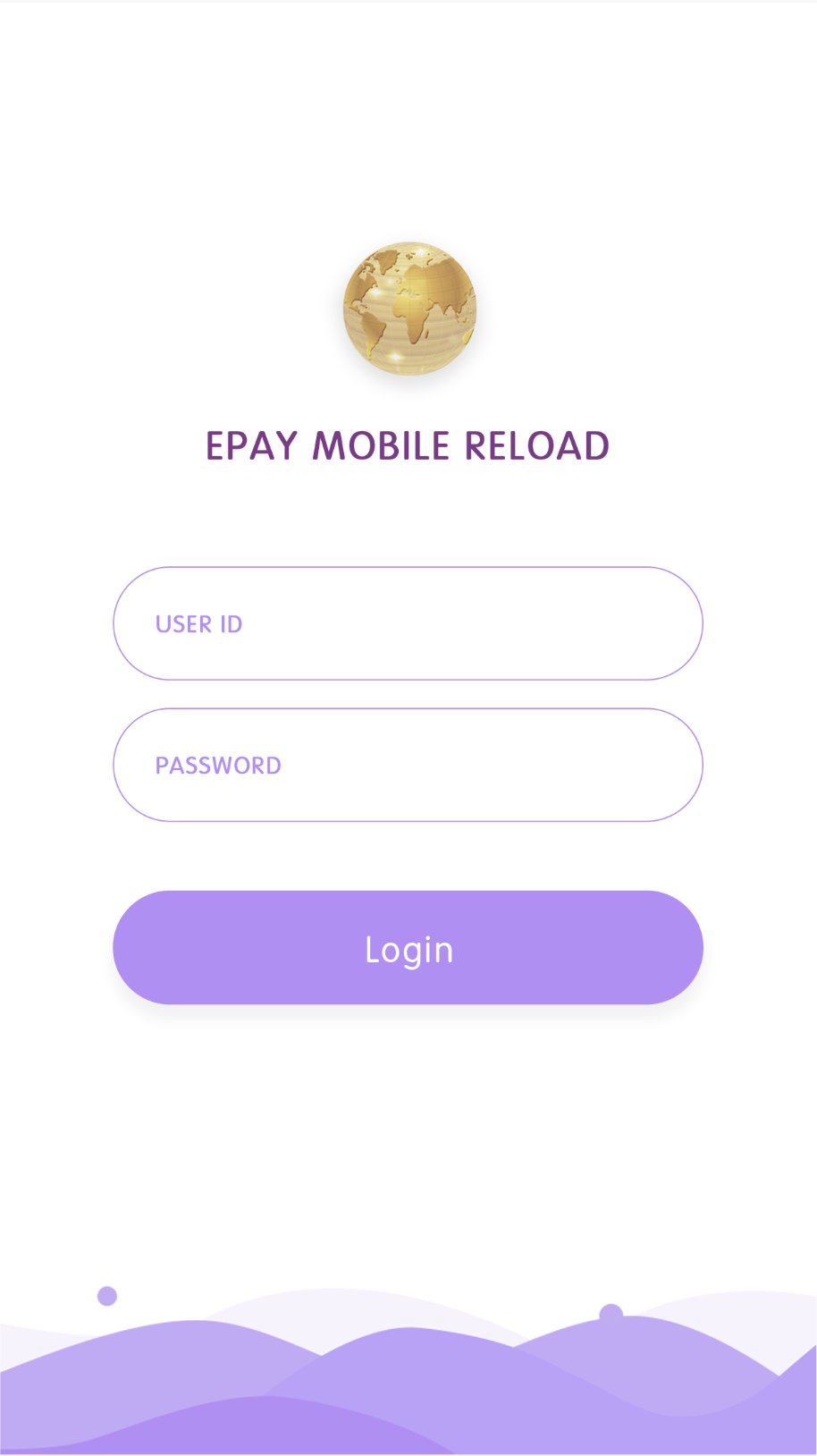Screen dimensions: 817x1456
Task: Tap the USER ID field
Action: (408, 623)
